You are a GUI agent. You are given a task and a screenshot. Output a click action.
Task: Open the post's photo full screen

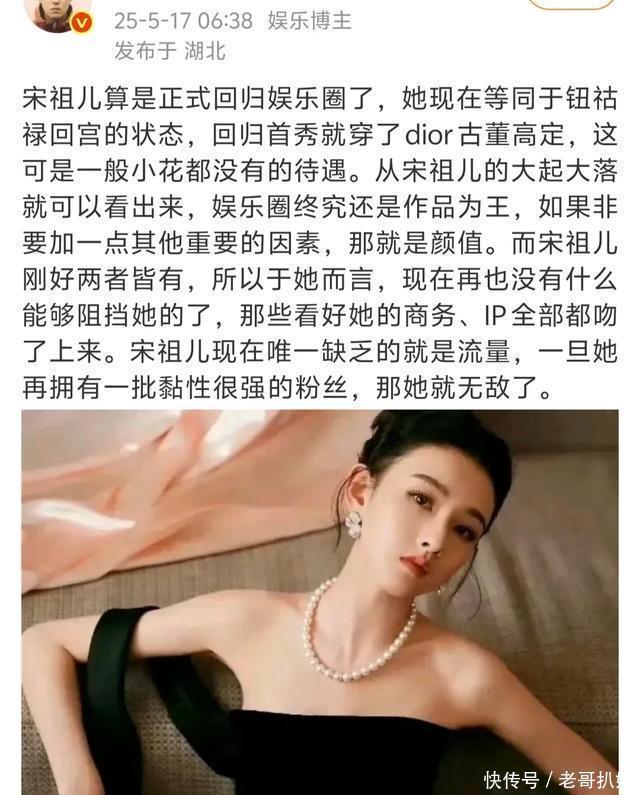[x=320, y=600]
